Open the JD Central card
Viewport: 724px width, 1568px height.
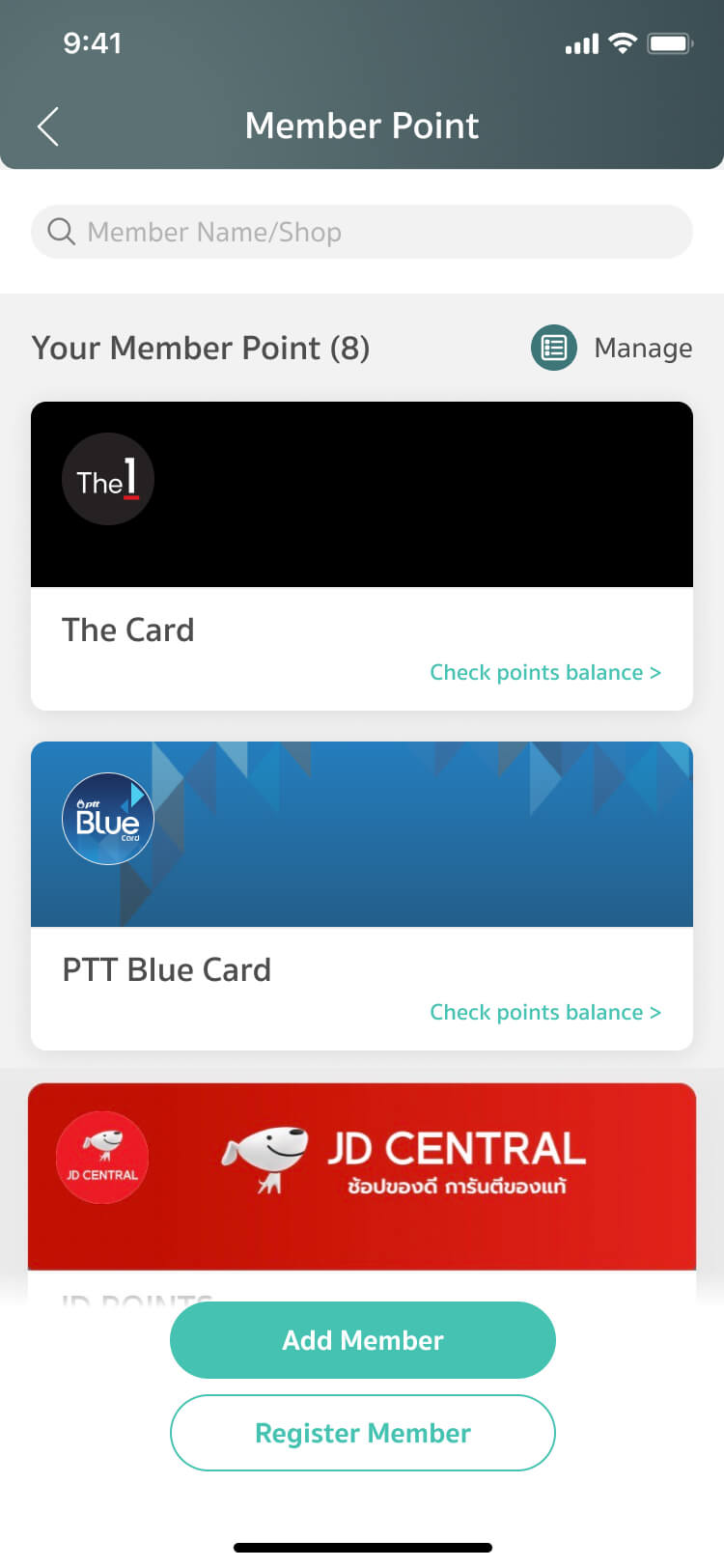coord(362,1176)
